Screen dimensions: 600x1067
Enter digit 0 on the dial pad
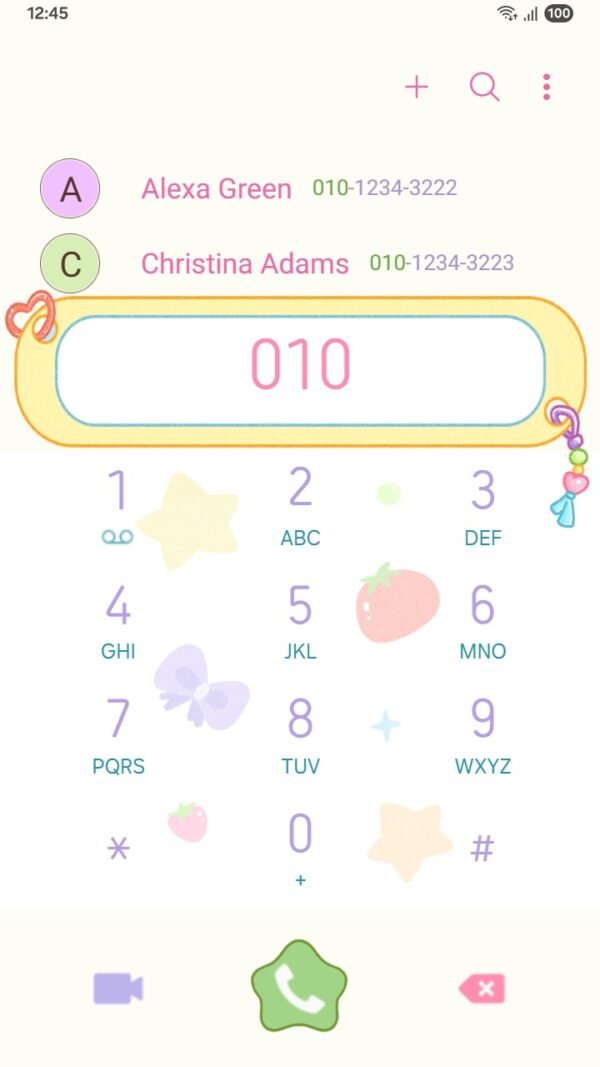tap(300, 847)
